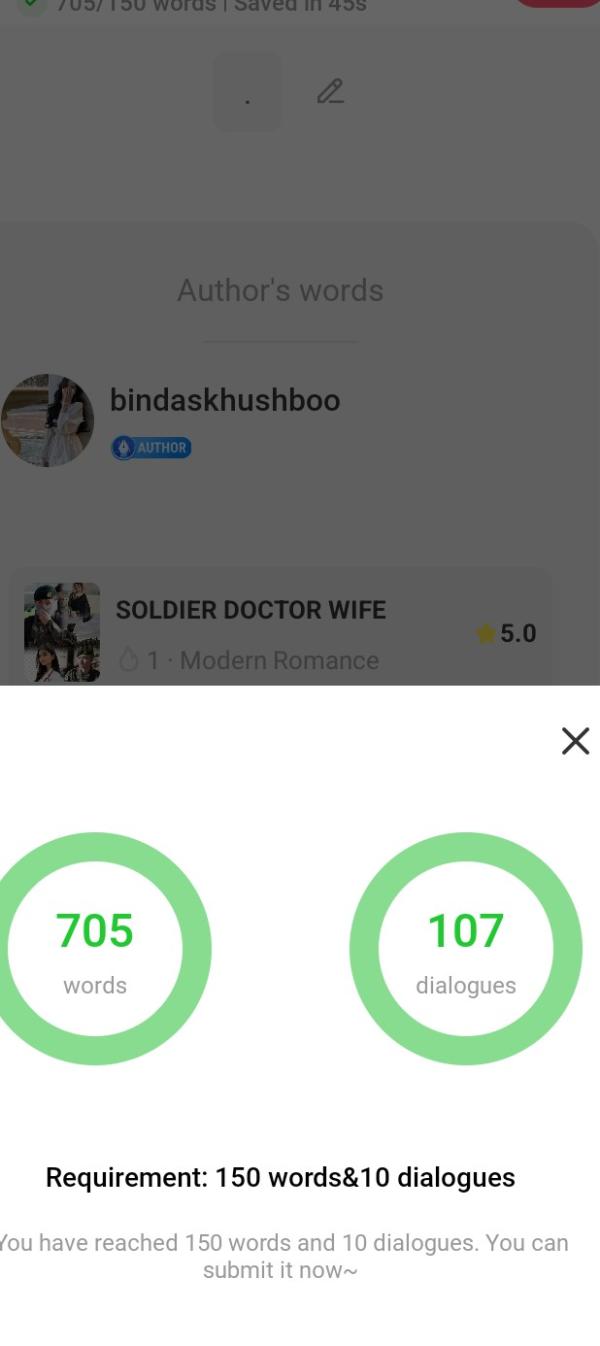Close the word count requirement sheet
This screenshot has height=1346, width=600.
coord(575,741)
